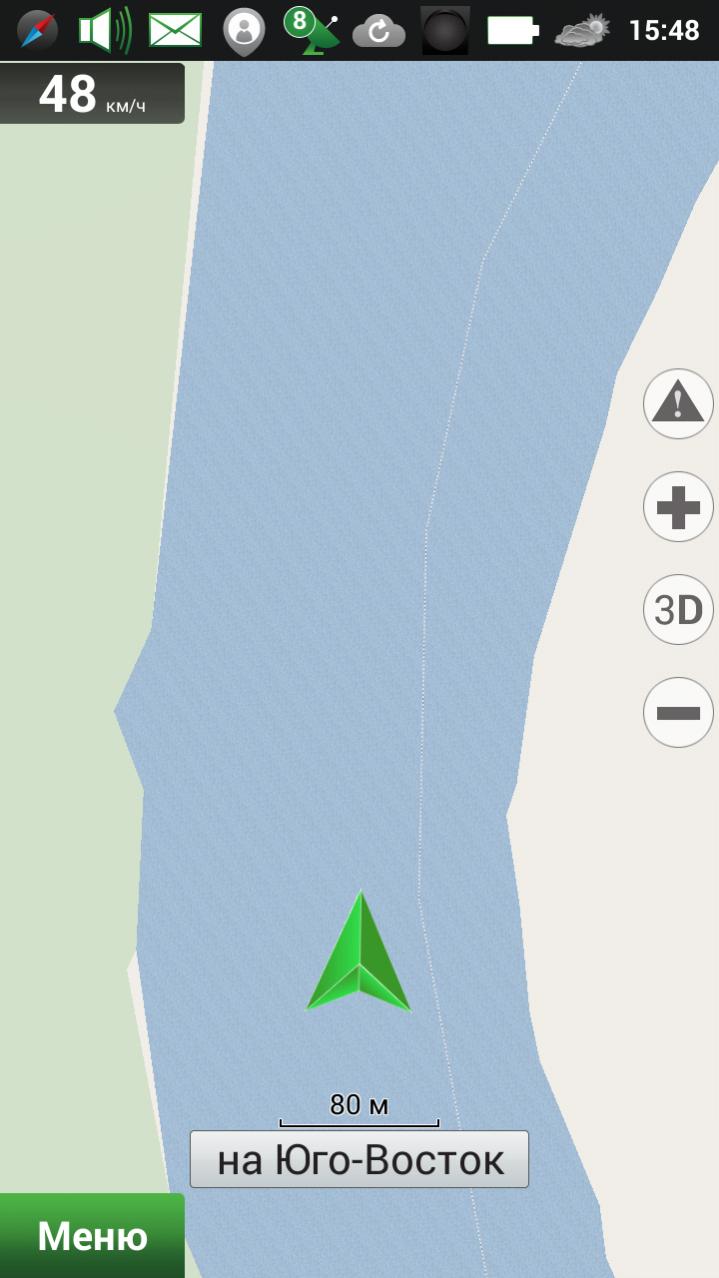Tap the на Юго-Восток direction button

click(359, 1160)
